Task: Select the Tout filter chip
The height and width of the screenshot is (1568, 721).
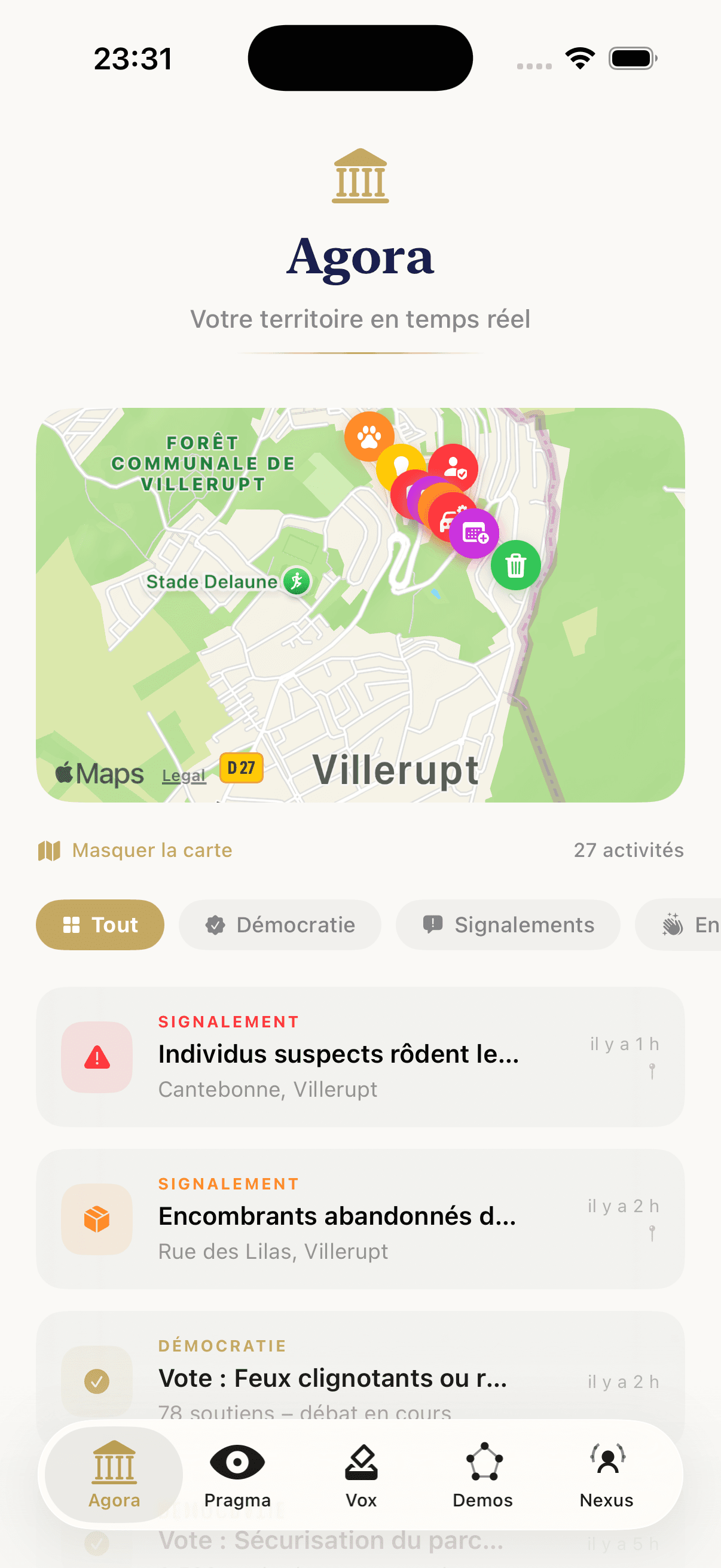Action: (100, 925)
